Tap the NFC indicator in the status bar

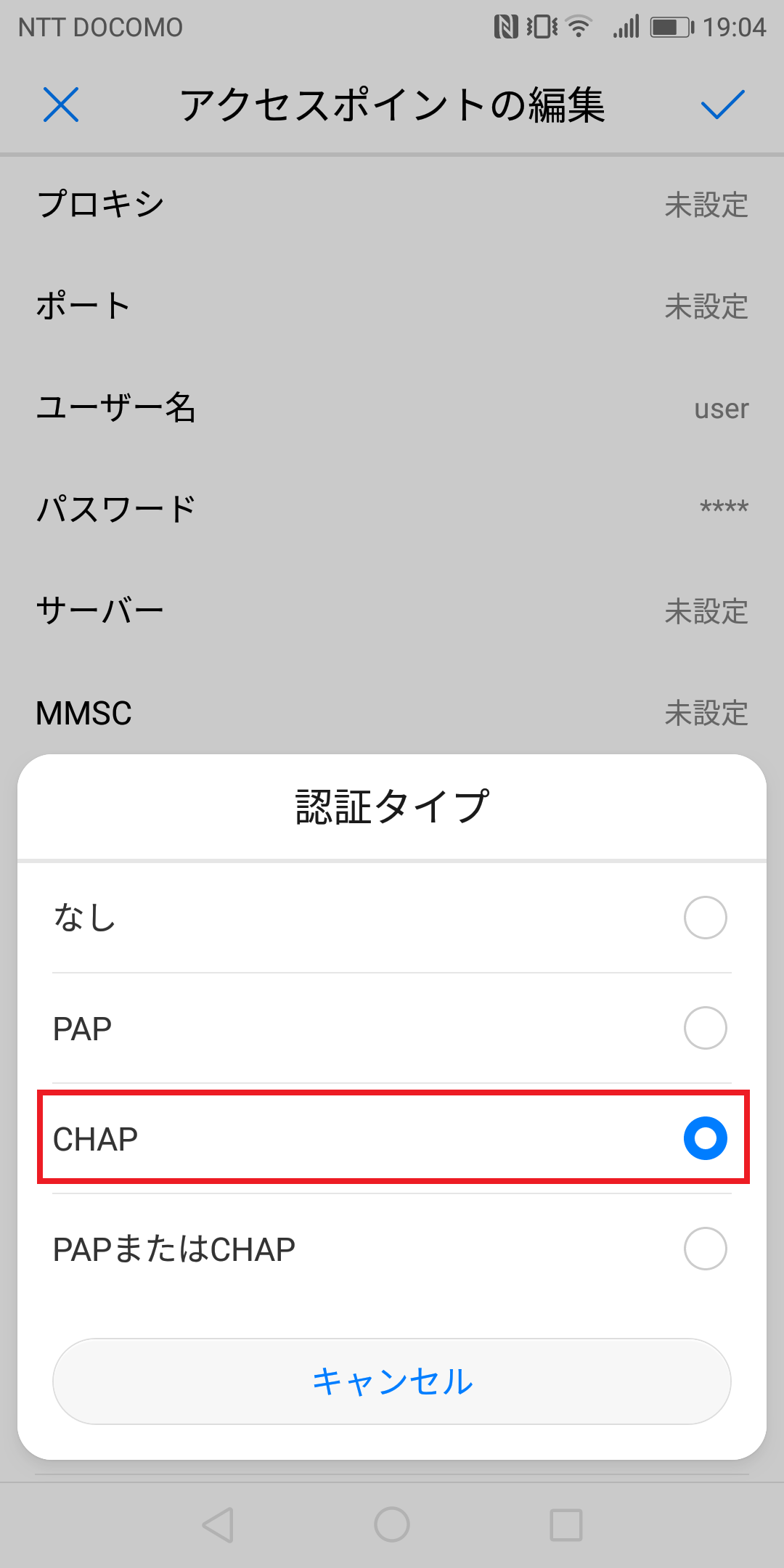click(x=505, y=27)
